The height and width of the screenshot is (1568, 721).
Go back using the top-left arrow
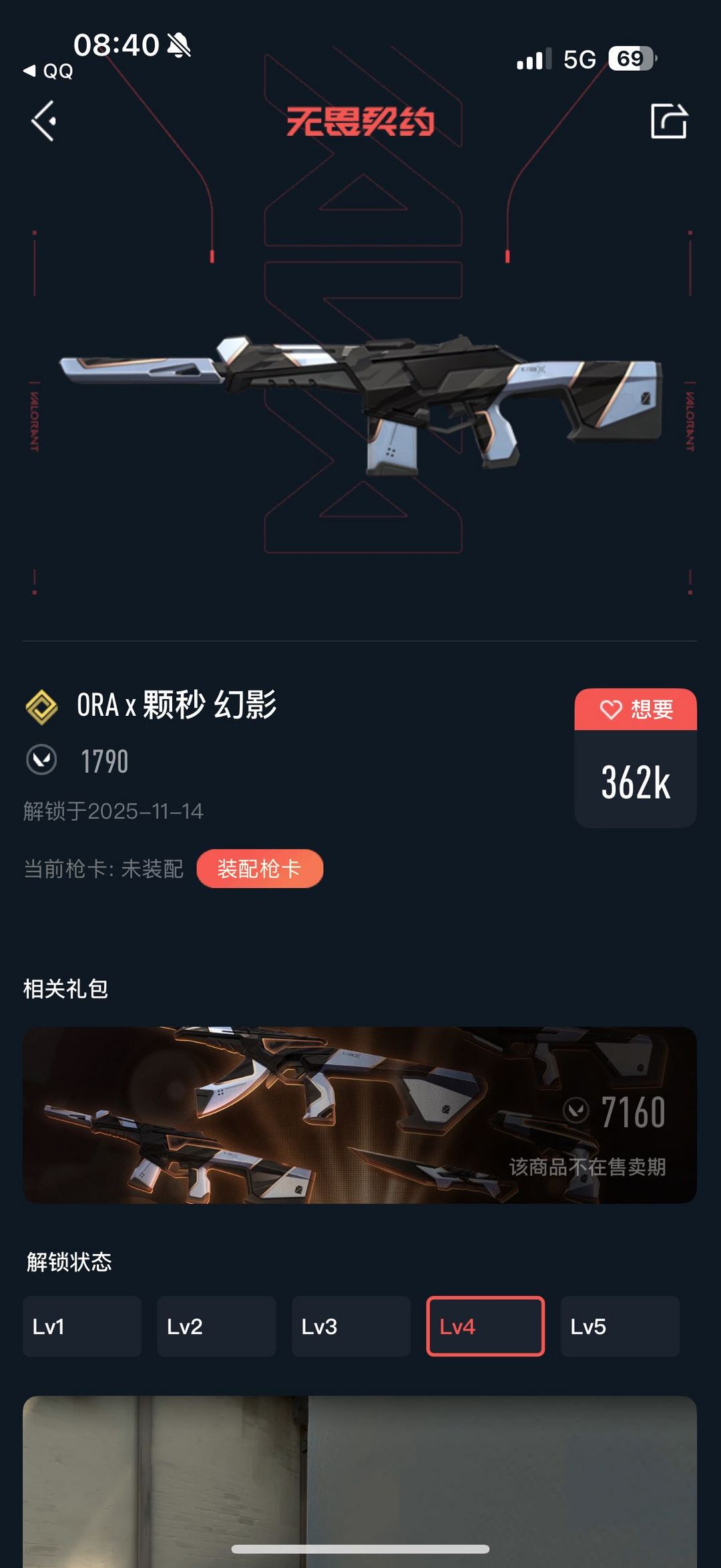point(44,122)
